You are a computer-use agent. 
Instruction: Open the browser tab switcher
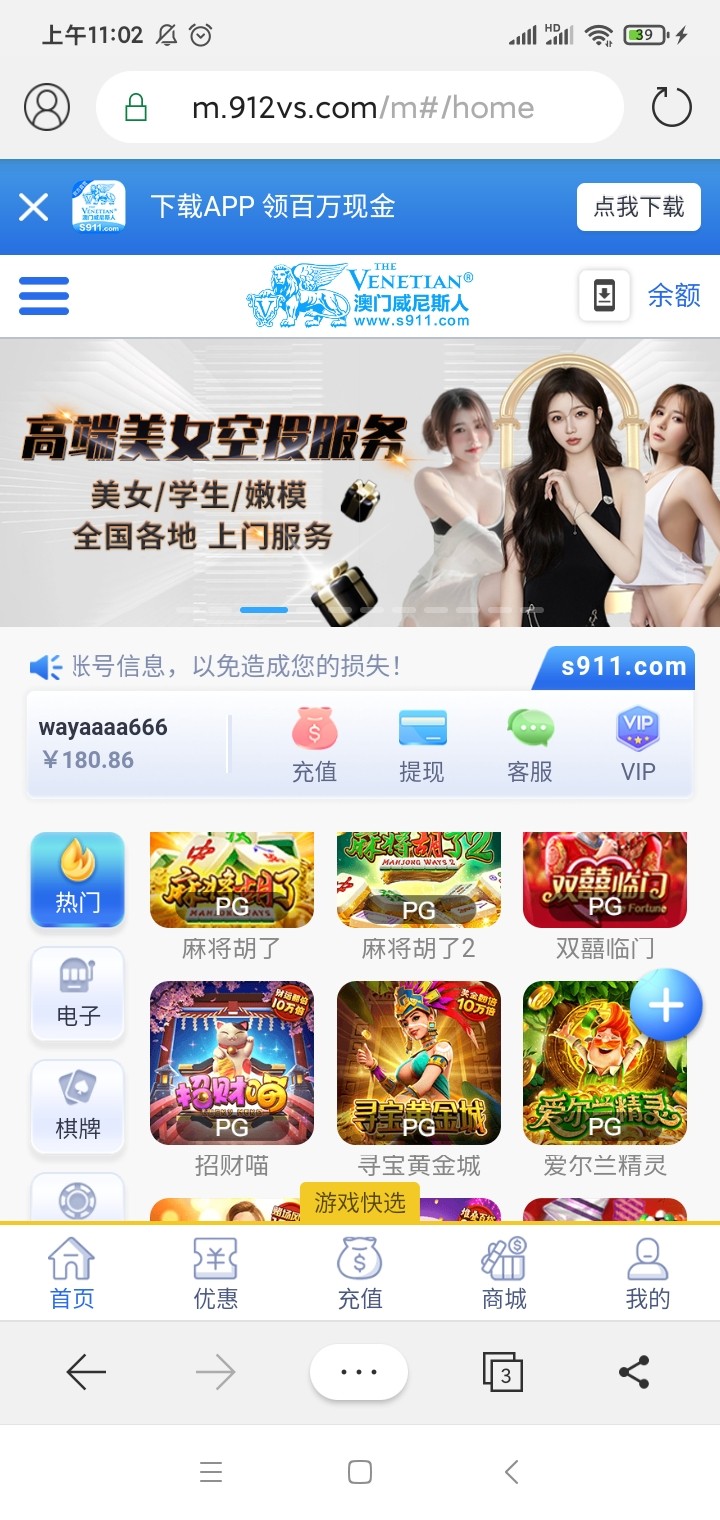pos(504,1372)
